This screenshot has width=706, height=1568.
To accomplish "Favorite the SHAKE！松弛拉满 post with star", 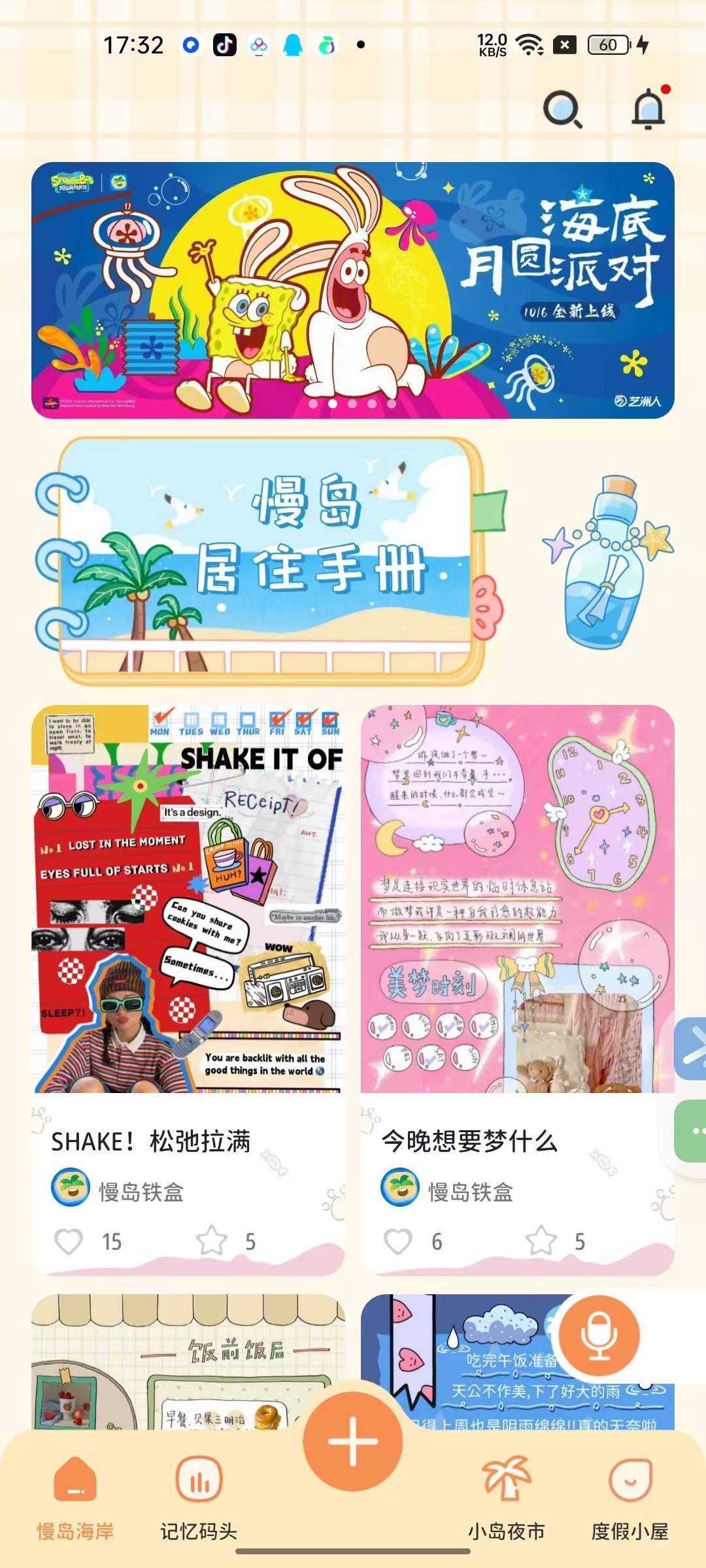I will 212,1241.
